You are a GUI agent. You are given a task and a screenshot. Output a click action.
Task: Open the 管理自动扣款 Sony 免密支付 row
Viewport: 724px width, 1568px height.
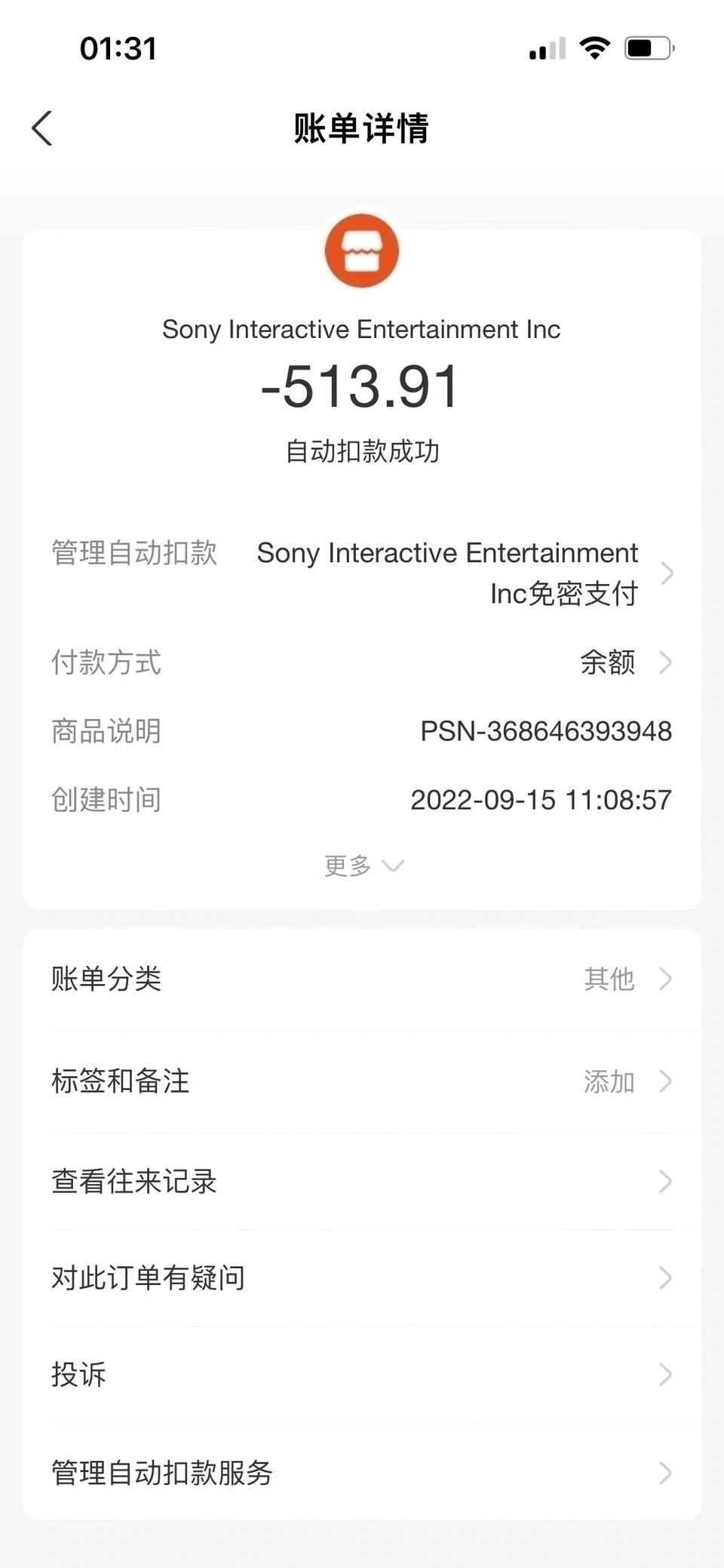(x=362, y=573)
